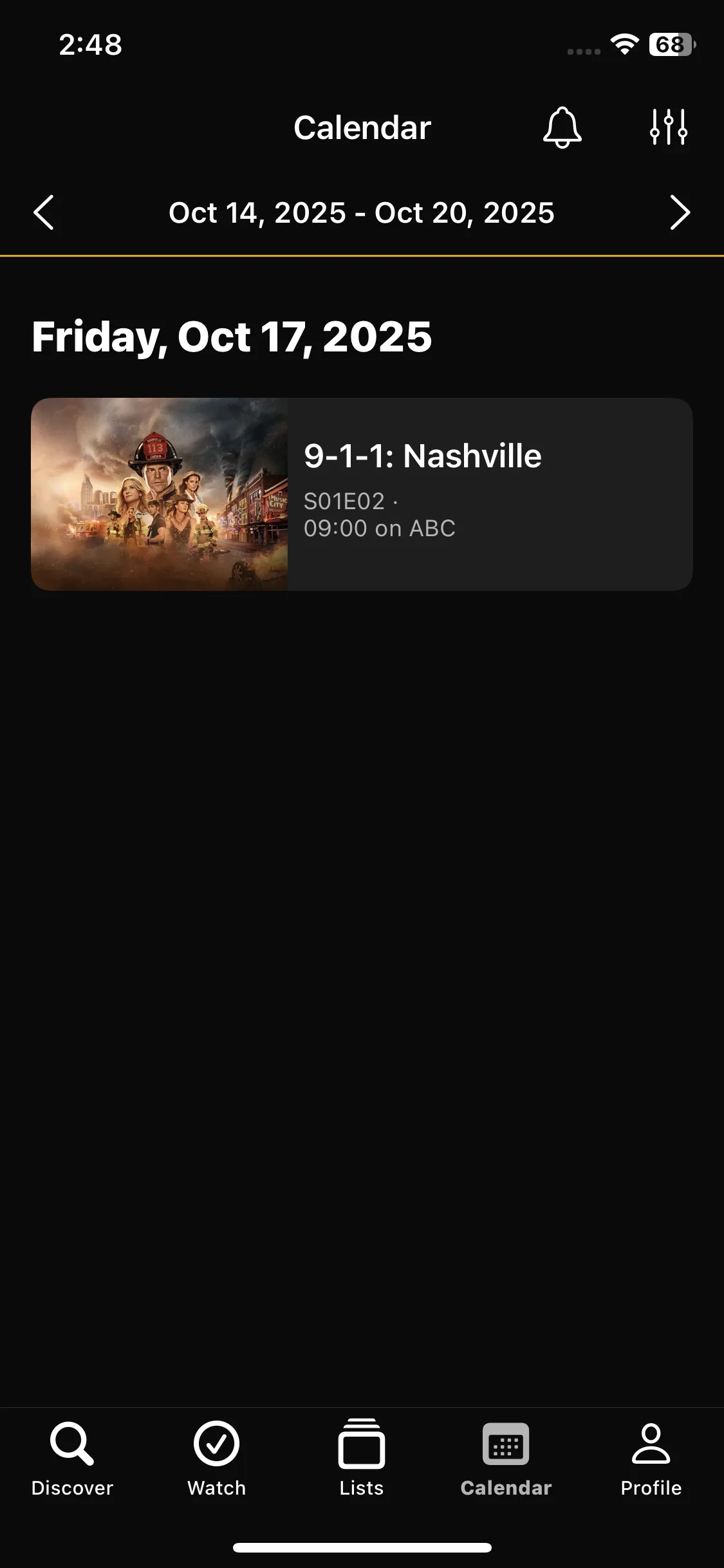
Task: Open the notifications bell
Action: coord(562,127)
